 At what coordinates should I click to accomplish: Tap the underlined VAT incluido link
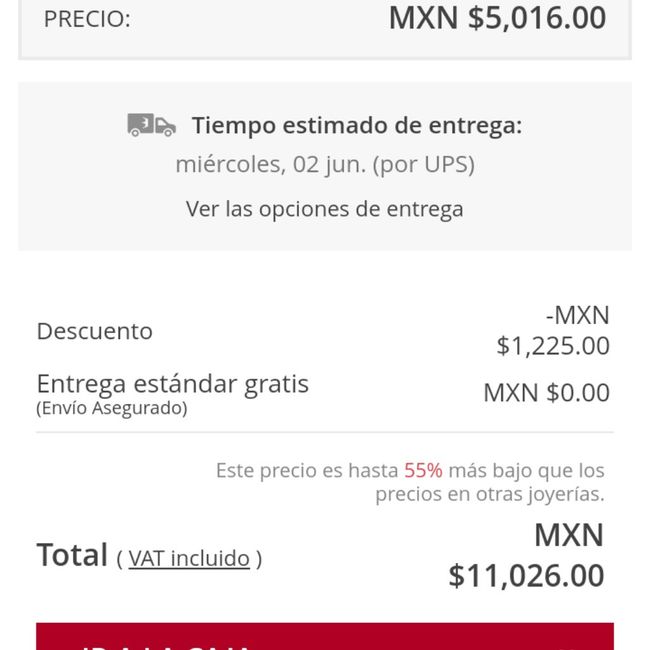tap(189, 558)
